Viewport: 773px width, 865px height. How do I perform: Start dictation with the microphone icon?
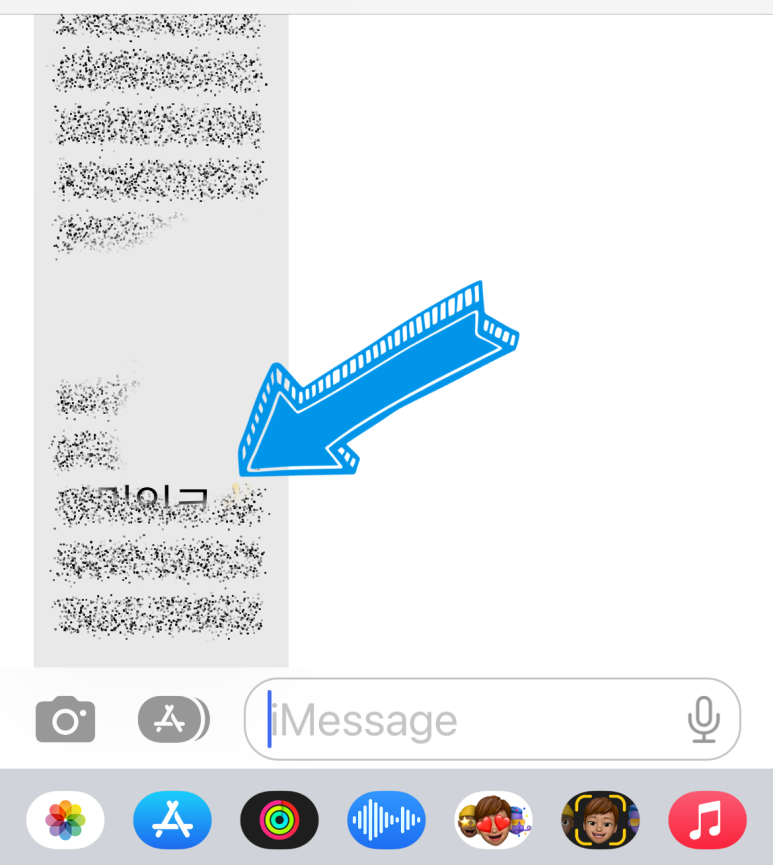704,720
